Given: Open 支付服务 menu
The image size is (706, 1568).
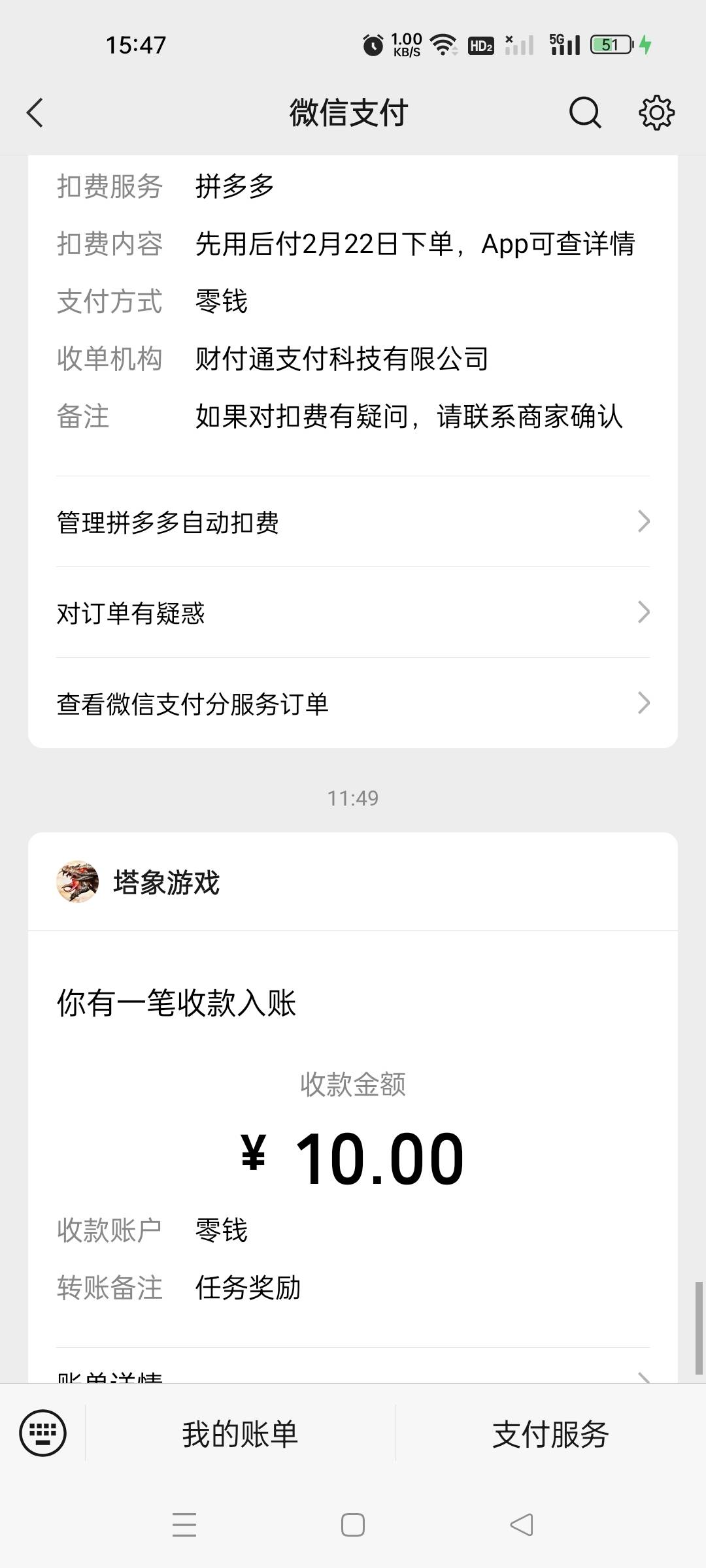Looking at the screenshot, I should [550, 1434].
